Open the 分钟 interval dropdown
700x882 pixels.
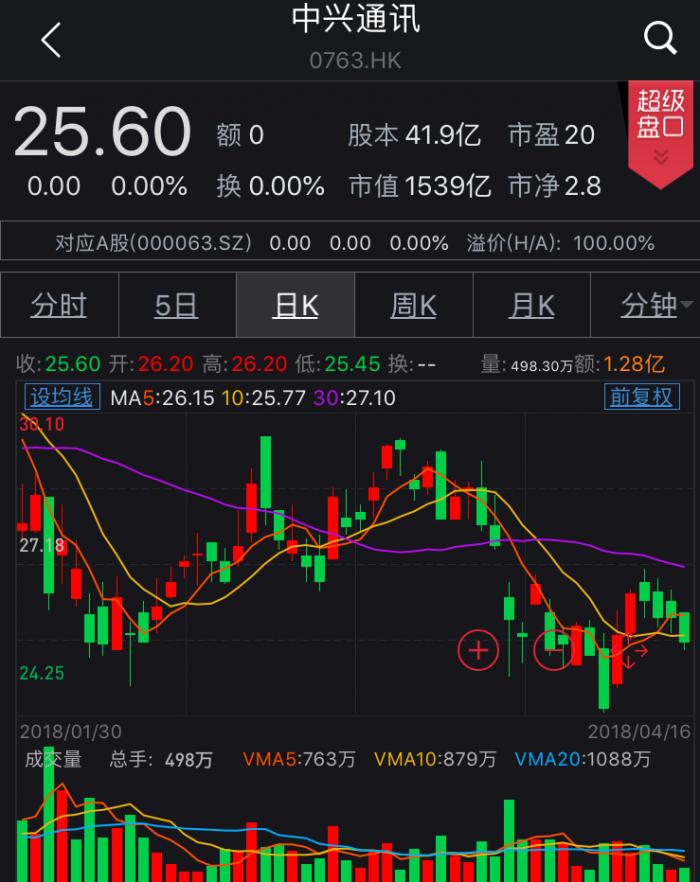pyautogui.click(x=655, y=305)
